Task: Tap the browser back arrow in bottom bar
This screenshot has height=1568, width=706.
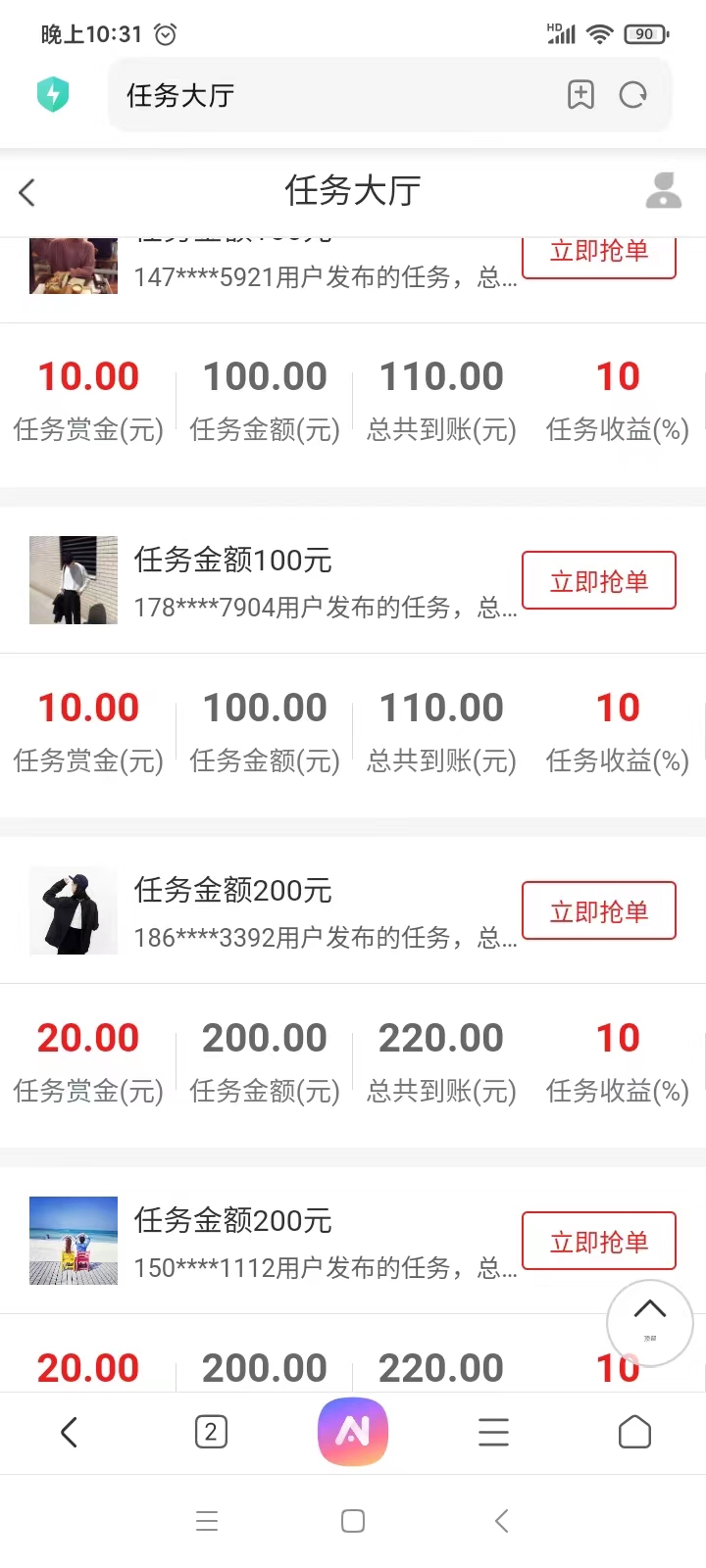Action: pos(70,1432)
